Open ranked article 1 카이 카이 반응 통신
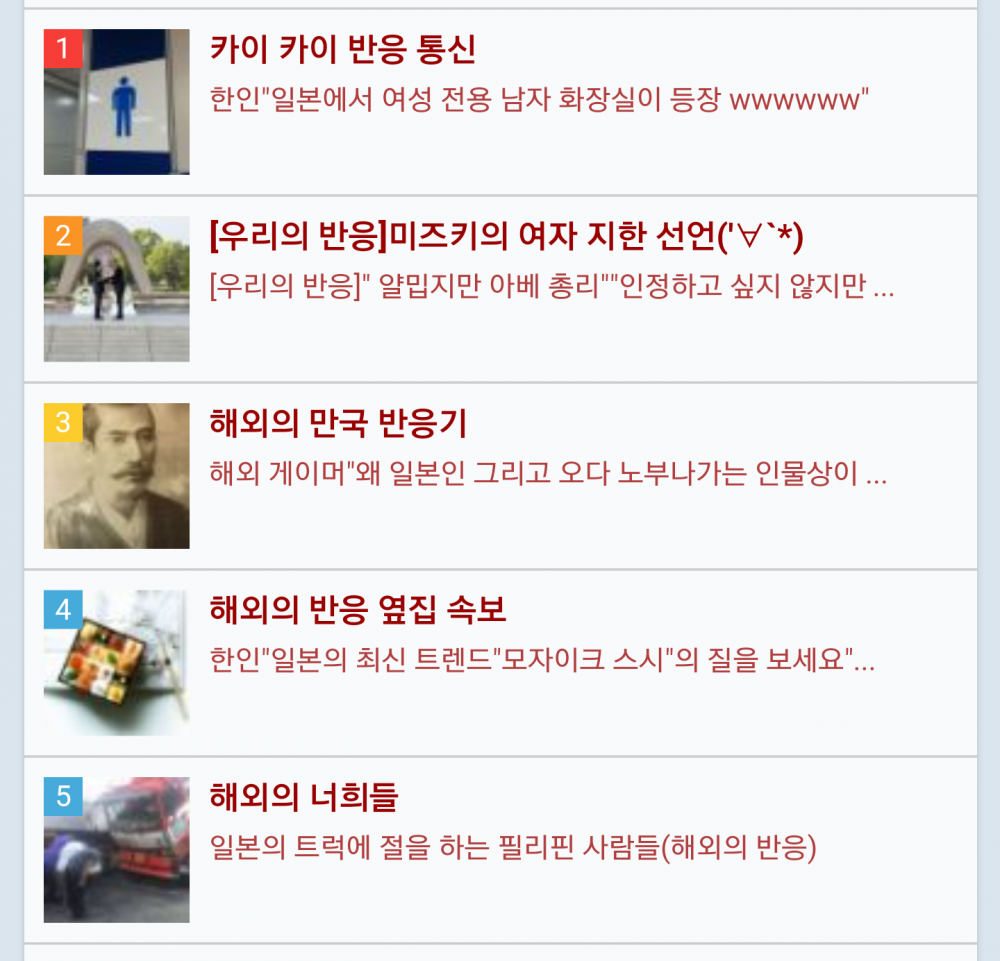 click(342, 49)
